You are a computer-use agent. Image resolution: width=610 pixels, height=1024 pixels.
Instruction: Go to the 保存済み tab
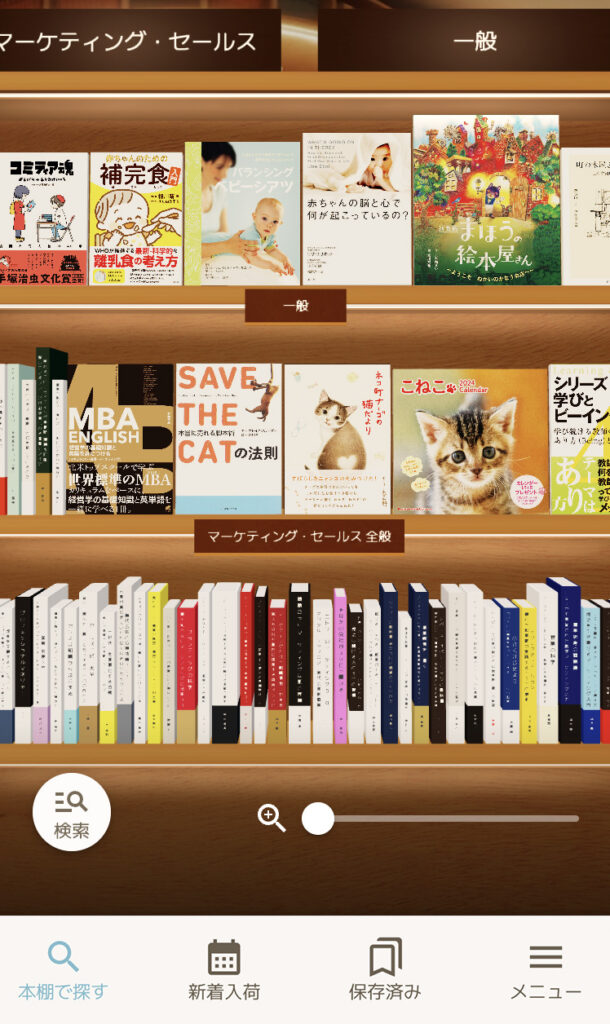coord(385,970)
